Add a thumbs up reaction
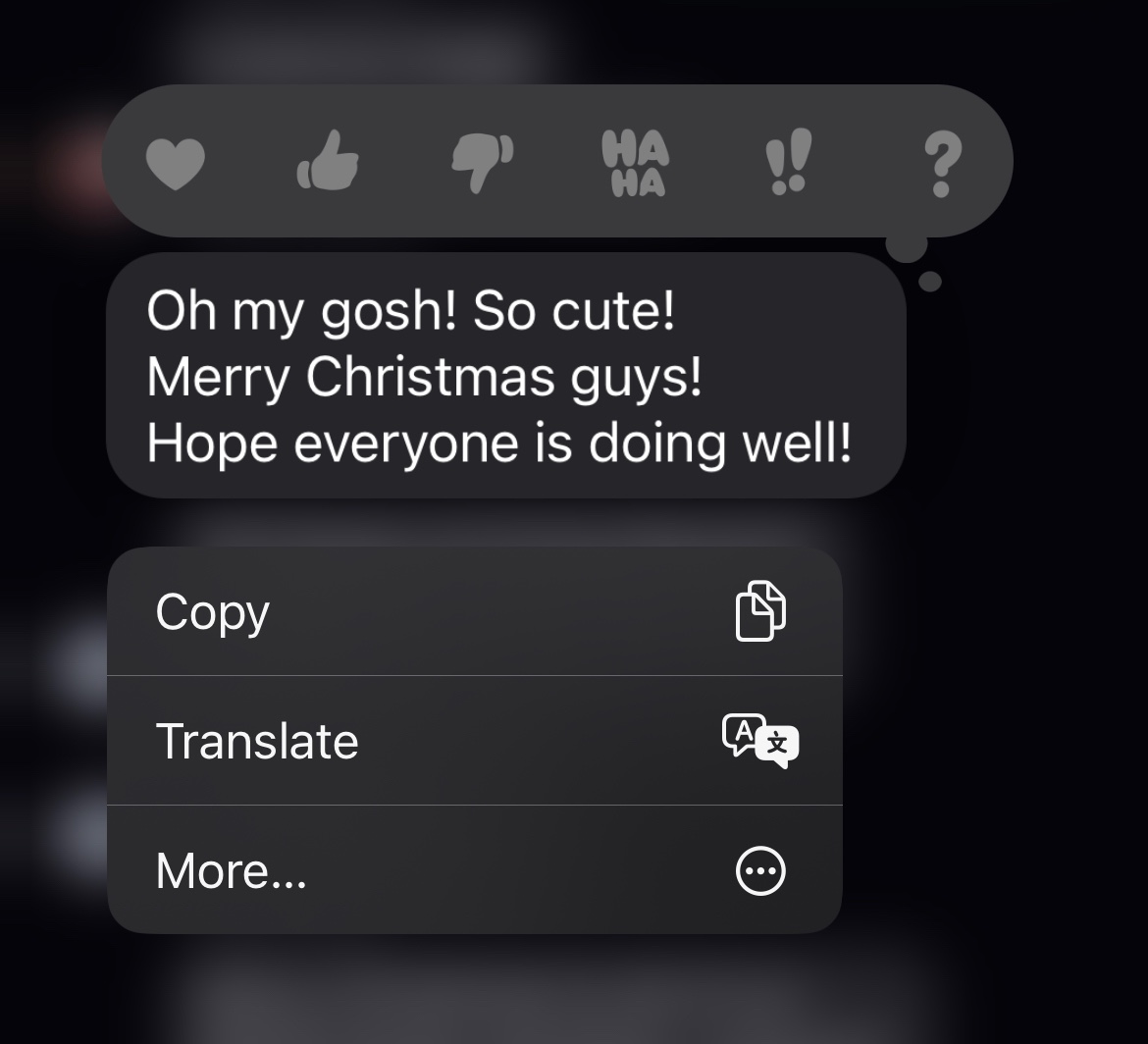Image resolution: width=1148 pixels, height=1044 pixels. (x=328, y=162)
